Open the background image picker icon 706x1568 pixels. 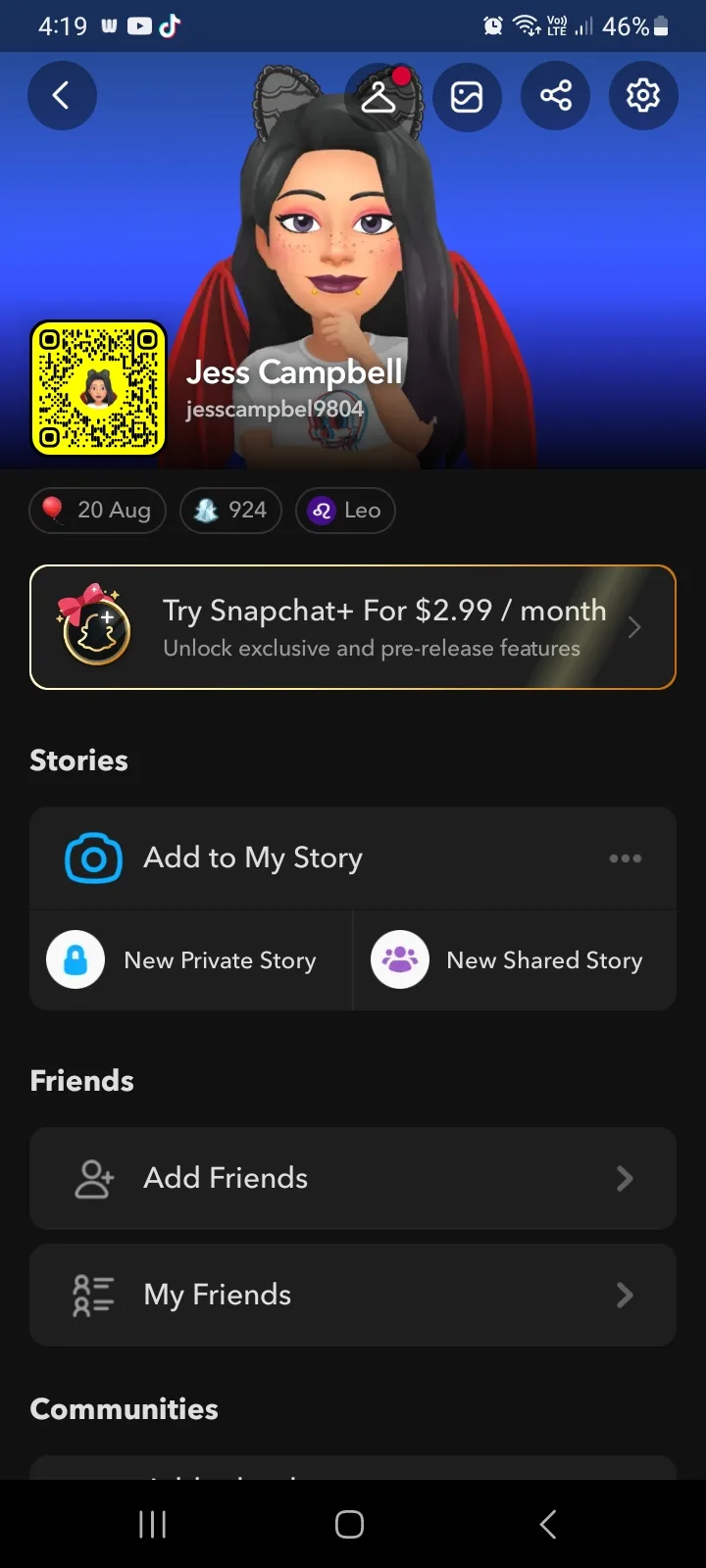[467, 96]
